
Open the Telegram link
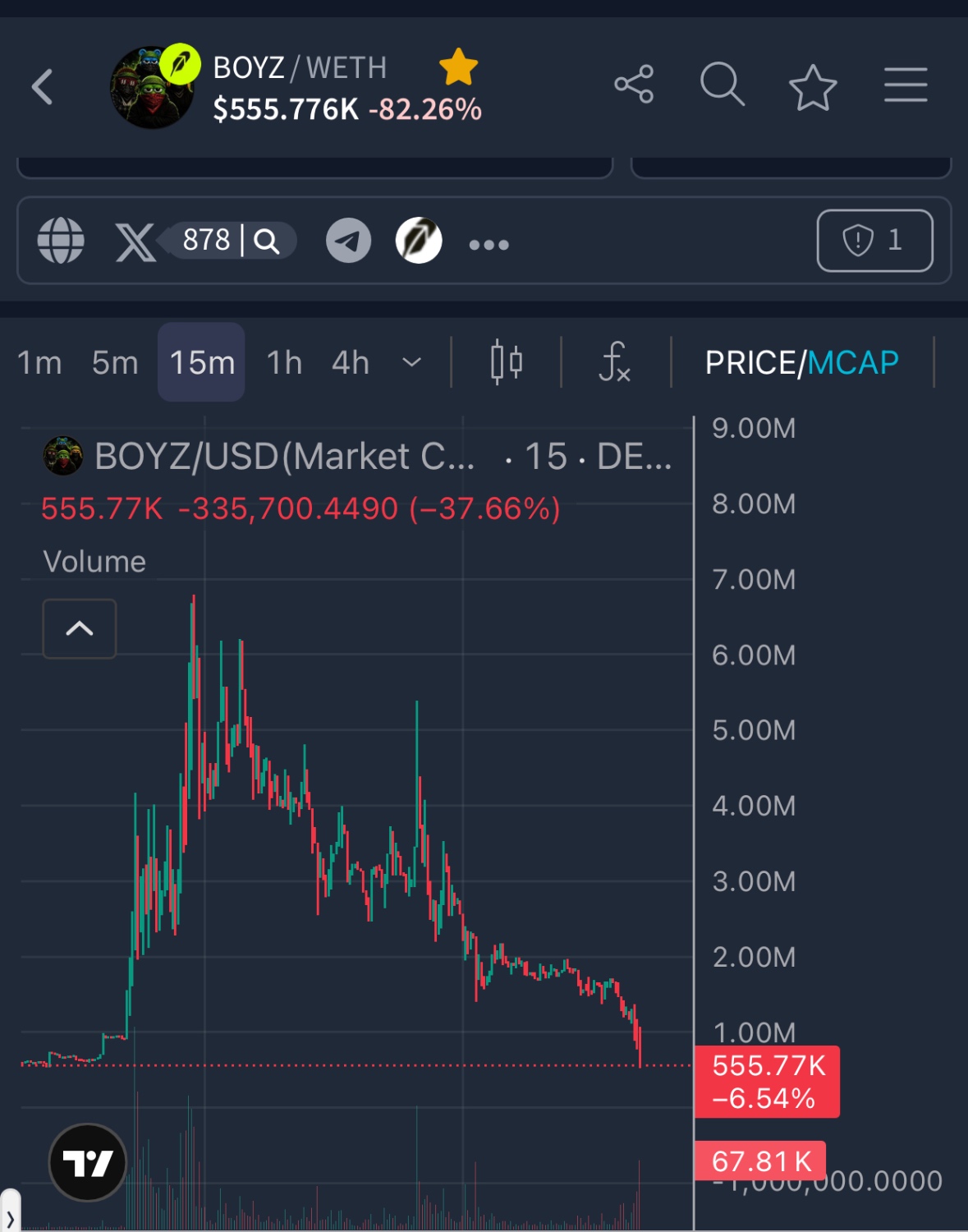[x=349, y=241]
